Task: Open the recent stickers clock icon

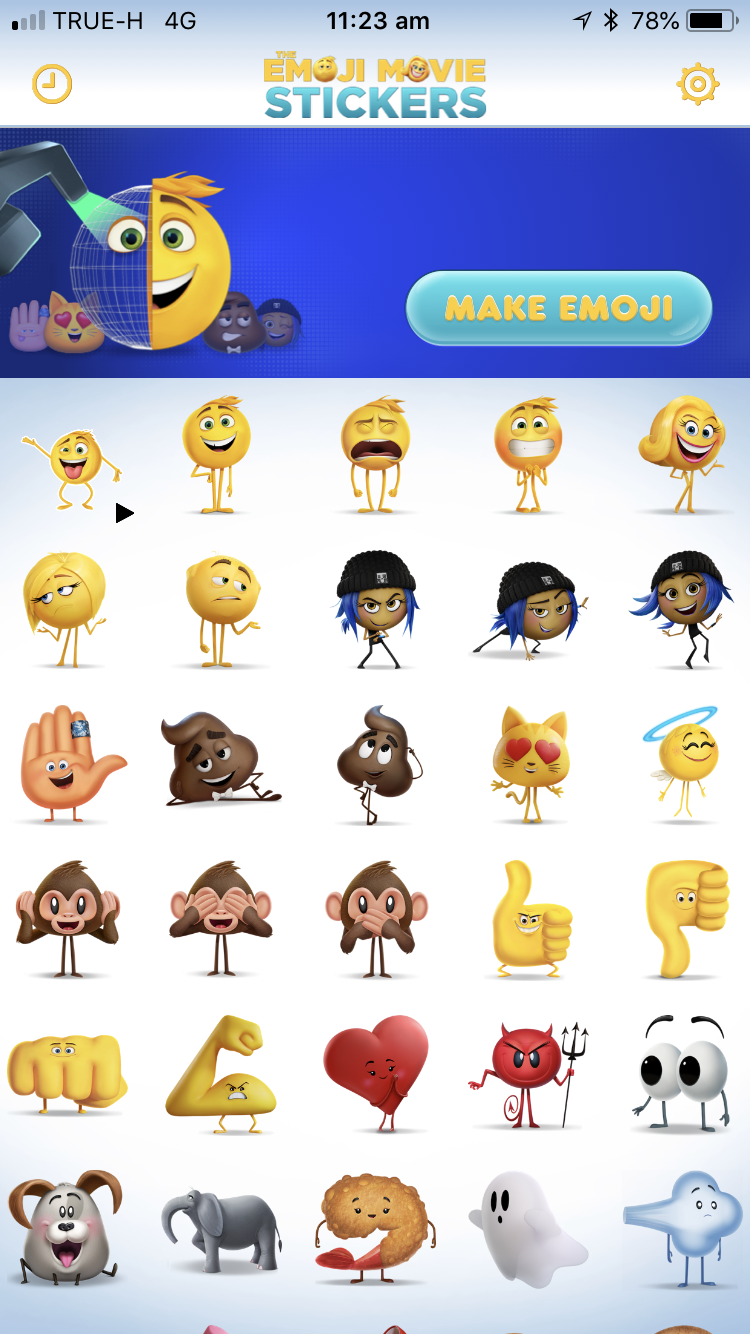Action: [x=52, y=84]
